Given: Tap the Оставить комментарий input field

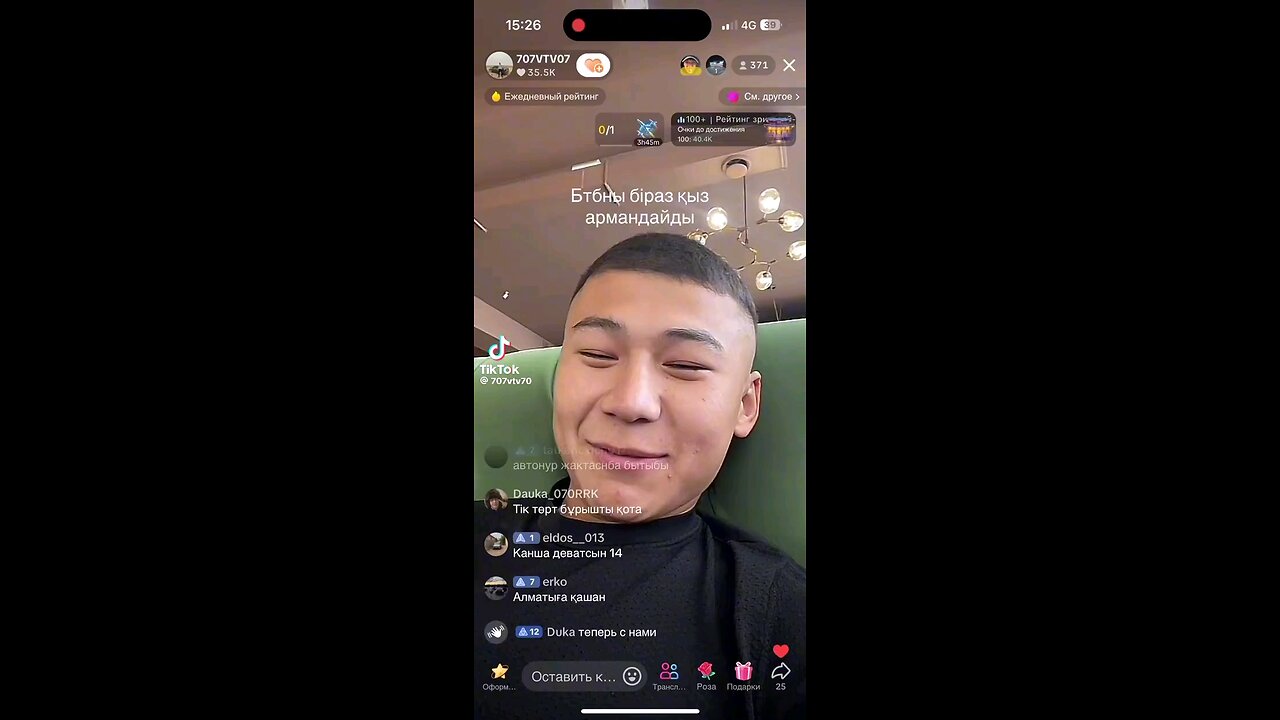Looking at the screenshot, I should 573,677.
